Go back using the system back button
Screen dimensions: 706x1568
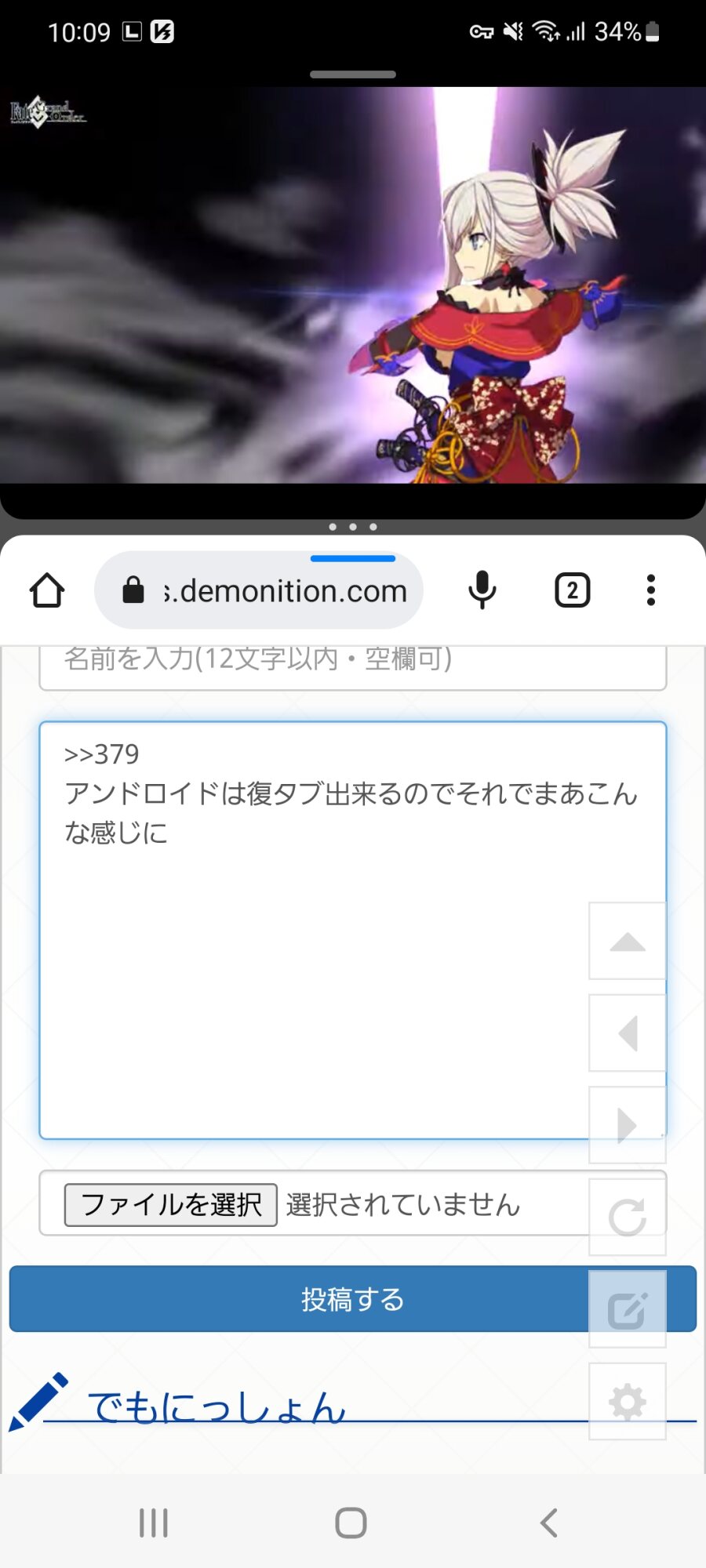[x=549, y=1523]
